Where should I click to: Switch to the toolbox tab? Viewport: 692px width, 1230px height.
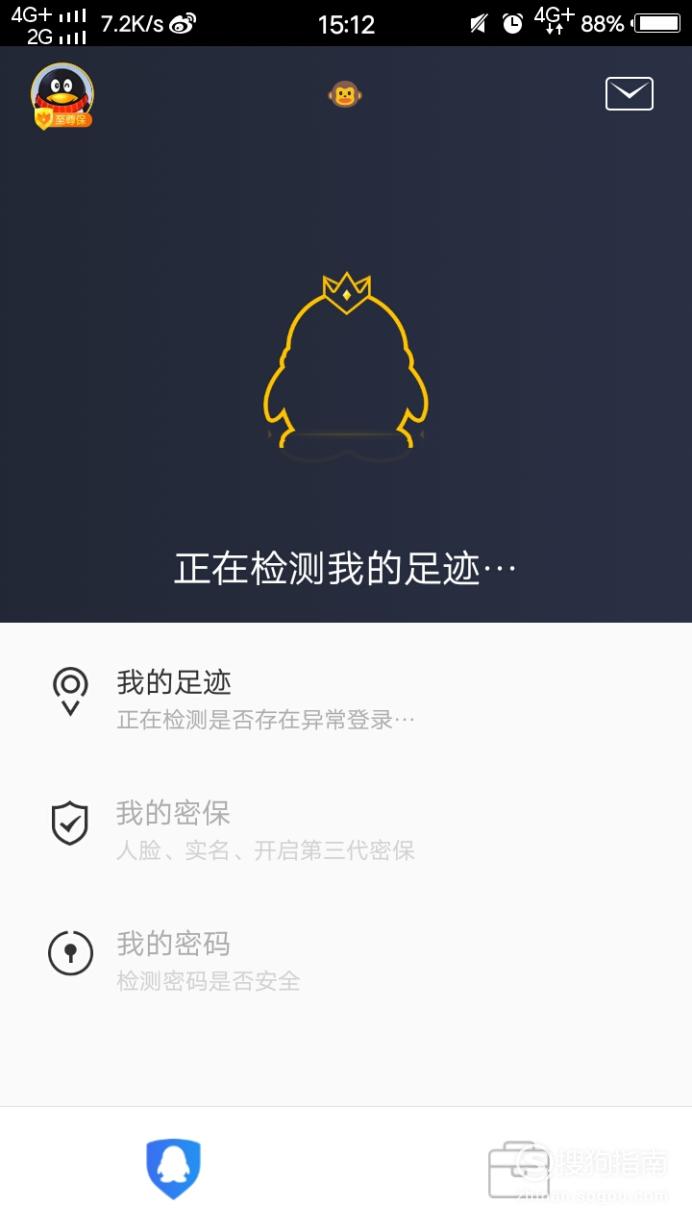pos(519,1168)
